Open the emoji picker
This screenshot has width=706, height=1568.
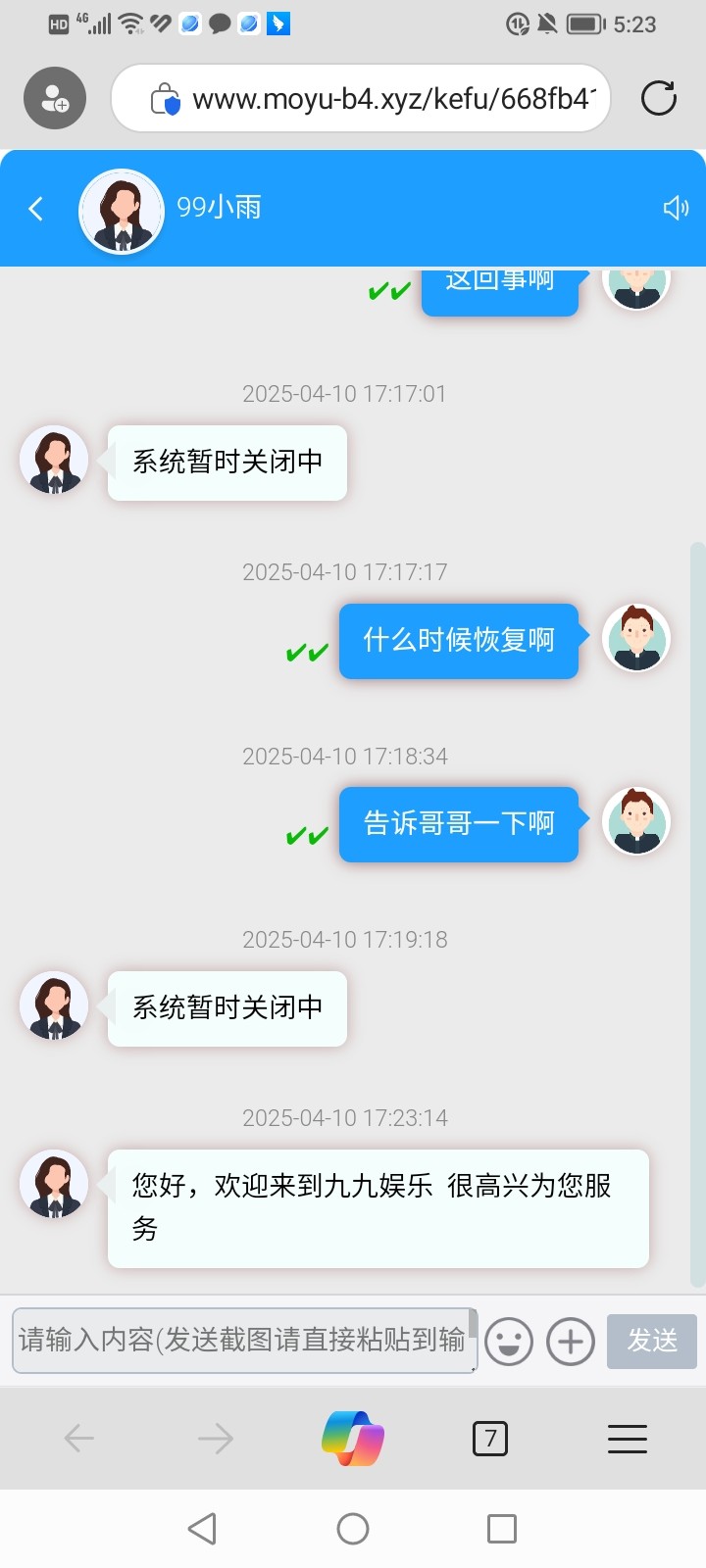(509, 1342)
